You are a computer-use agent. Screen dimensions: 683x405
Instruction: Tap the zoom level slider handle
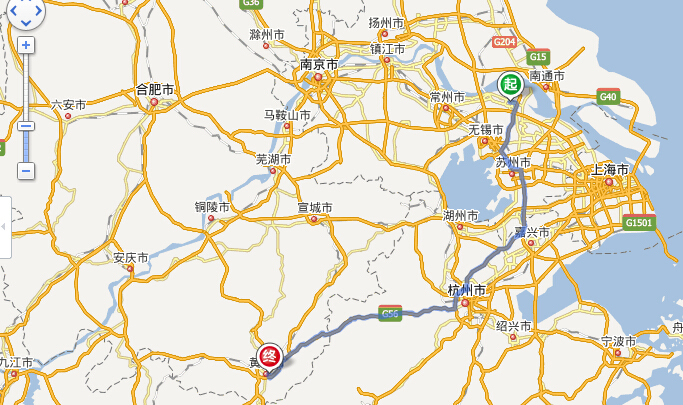point(26,126)
